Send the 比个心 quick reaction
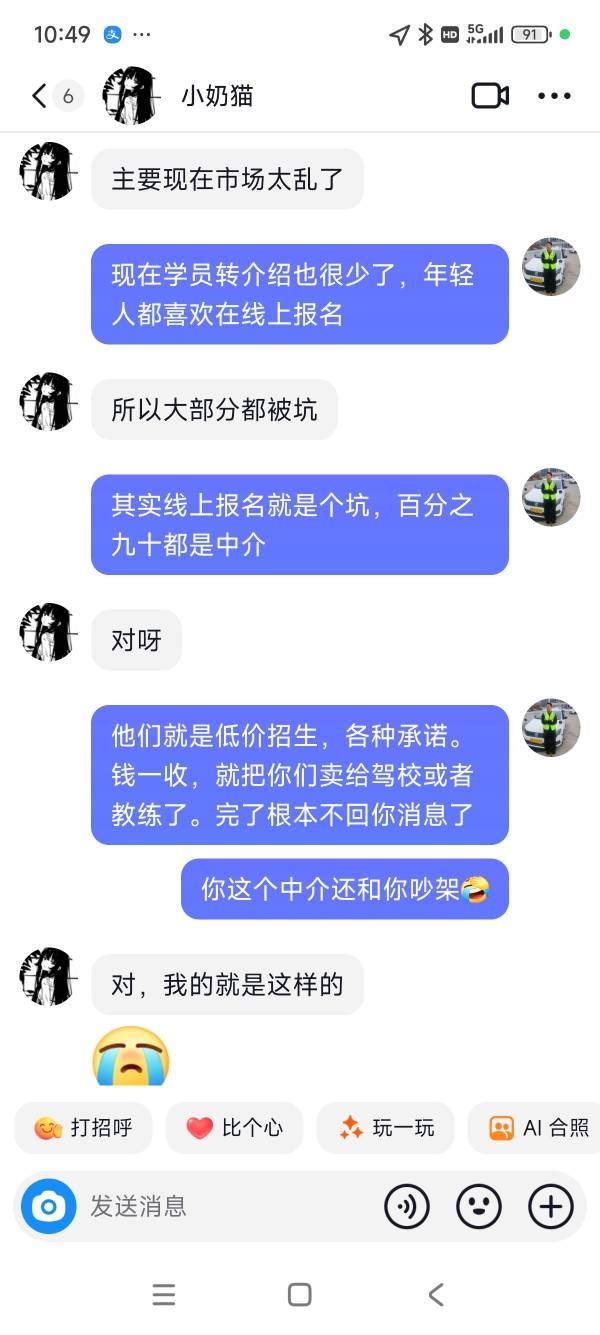 click(234, 1128)
